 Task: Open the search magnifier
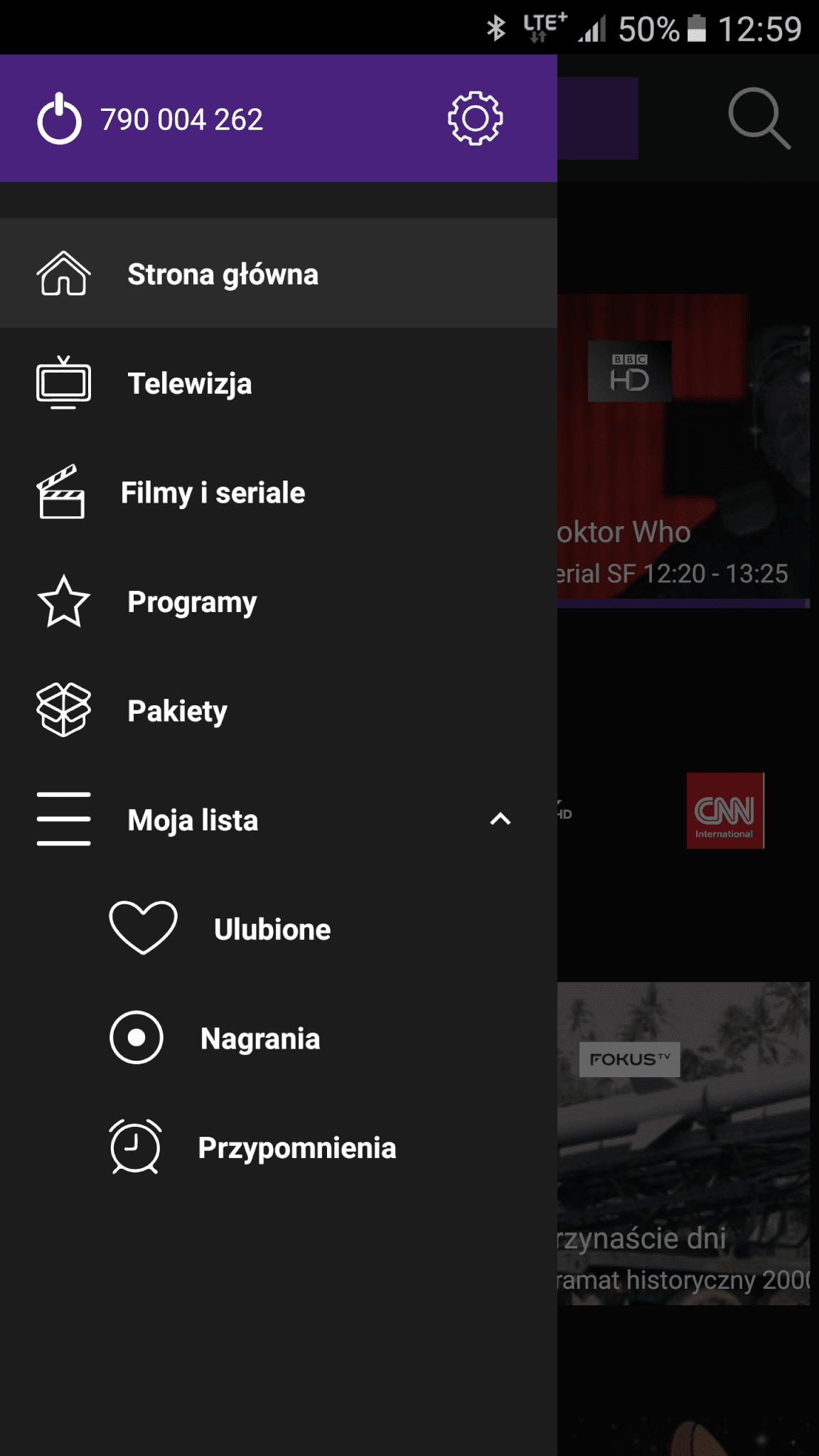[x=759, y=119]
